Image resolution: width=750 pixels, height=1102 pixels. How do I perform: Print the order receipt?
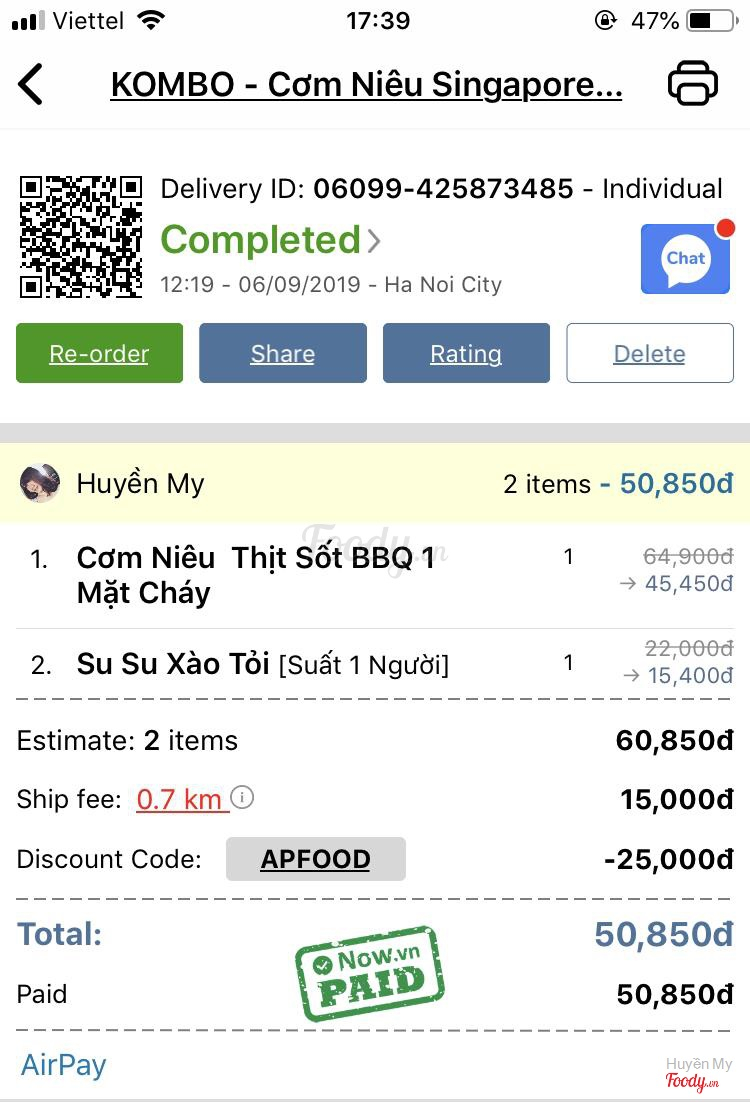(x=693, y=83)
